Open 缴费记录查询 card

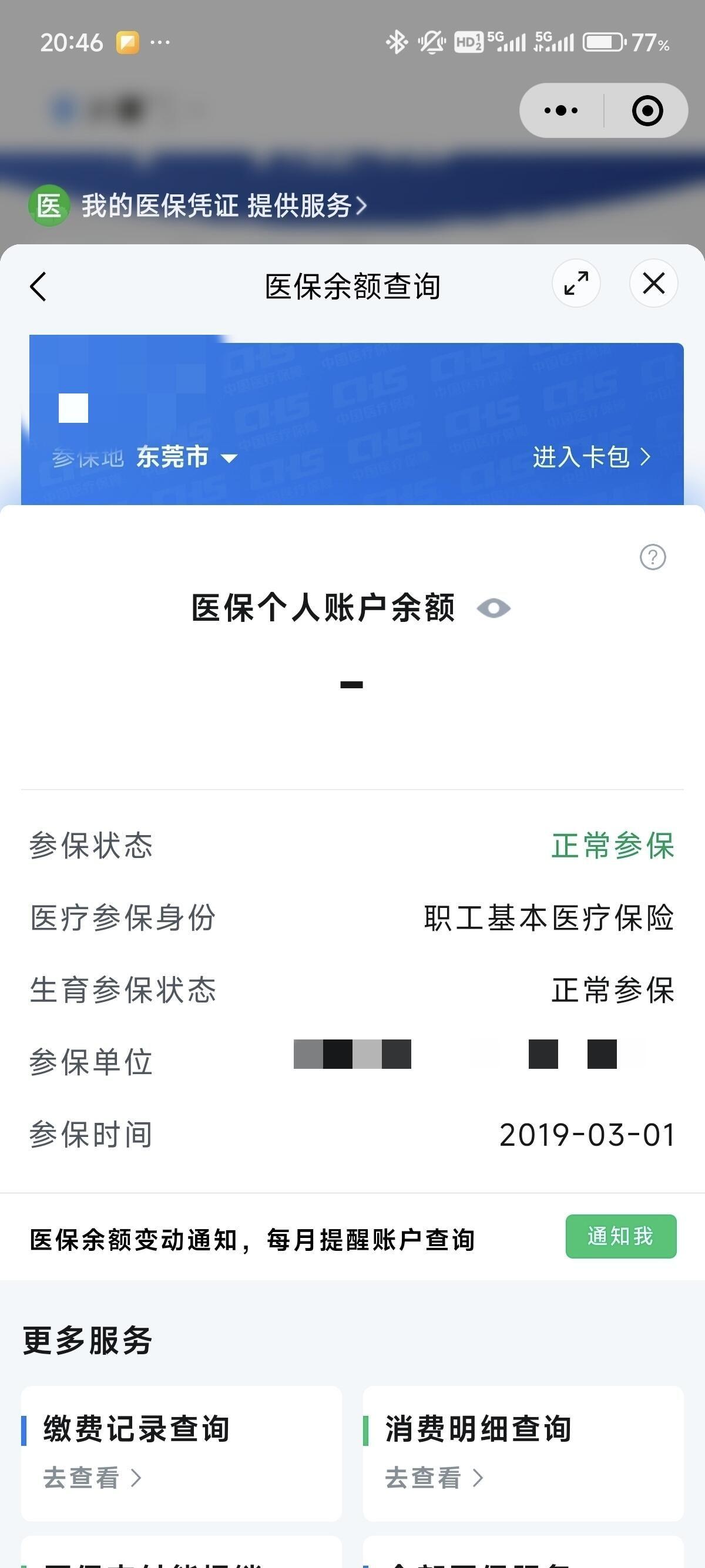(182, 1452)
